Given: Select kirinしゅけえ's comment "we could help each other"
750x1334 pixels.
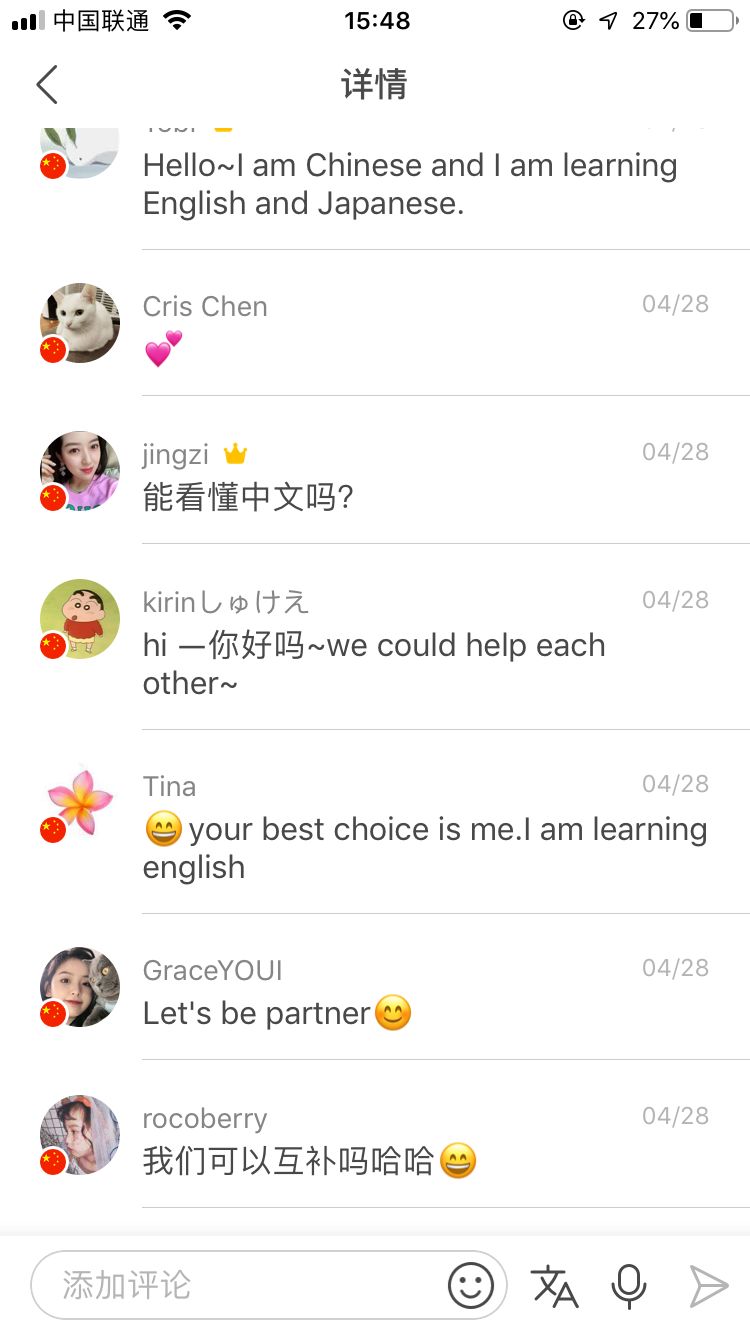Looking at the screenshot, I should (x=374, y=664).
